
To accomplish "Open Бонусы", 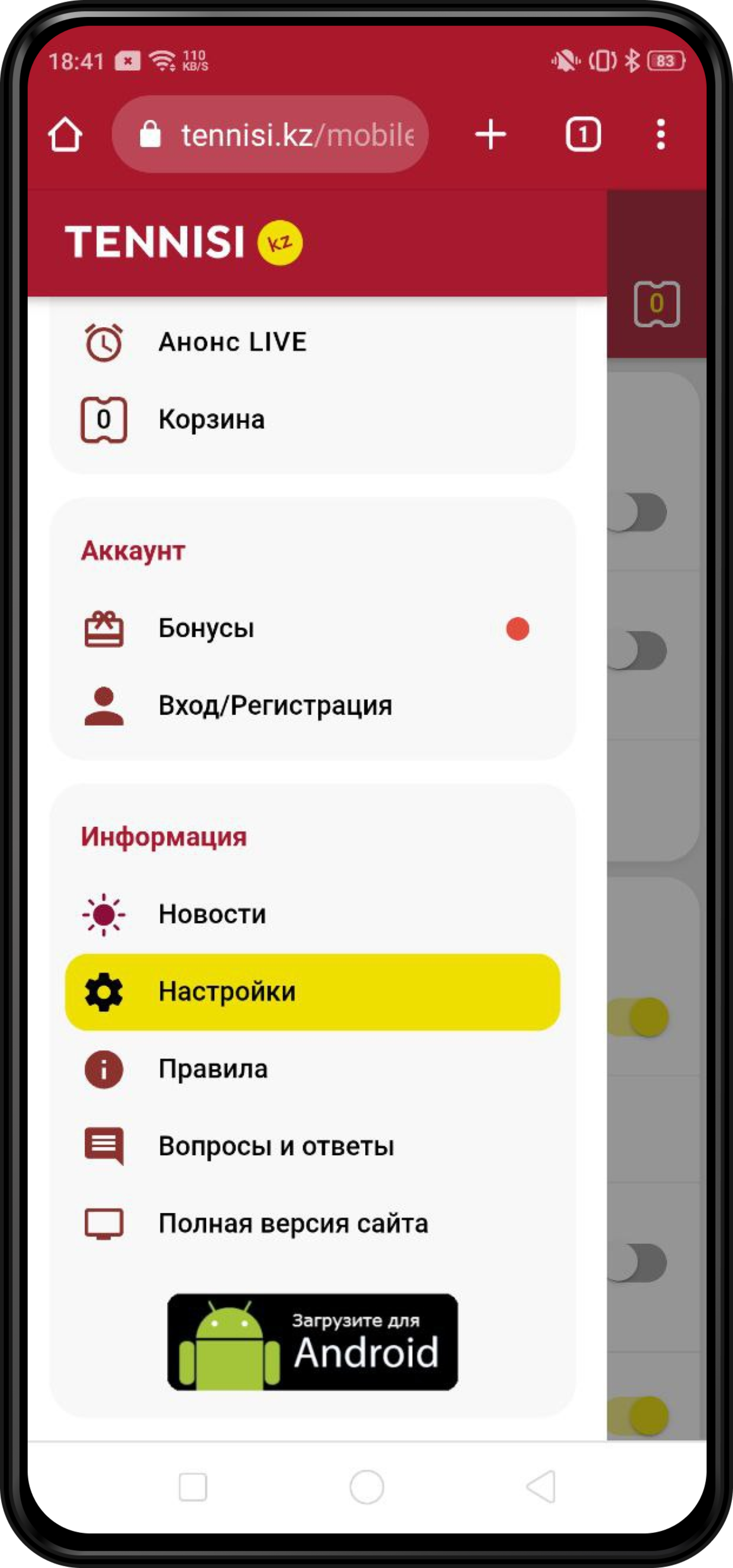I will tap(206, 628).
